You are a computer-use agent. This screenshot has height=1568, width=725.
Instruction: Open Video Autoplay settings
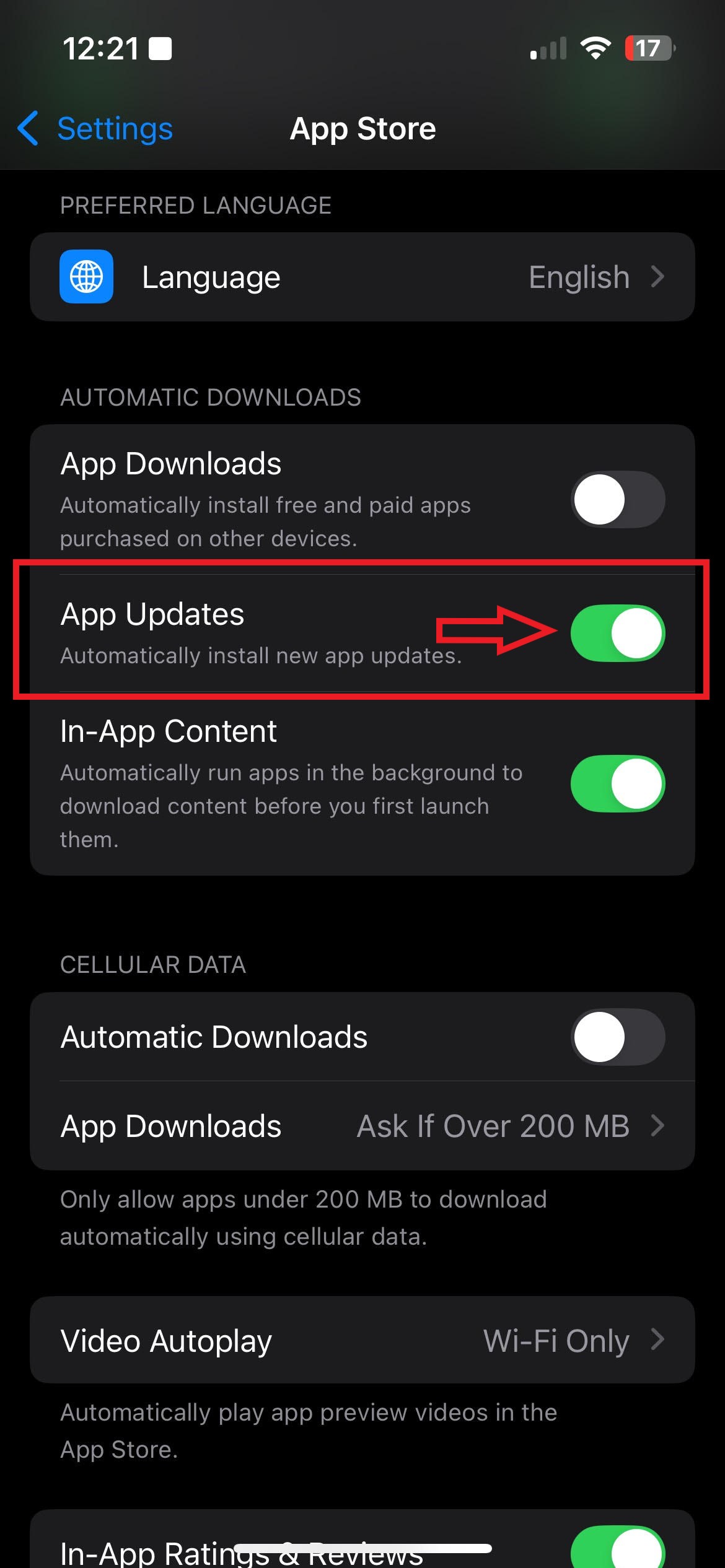[x=362, y=1341]
